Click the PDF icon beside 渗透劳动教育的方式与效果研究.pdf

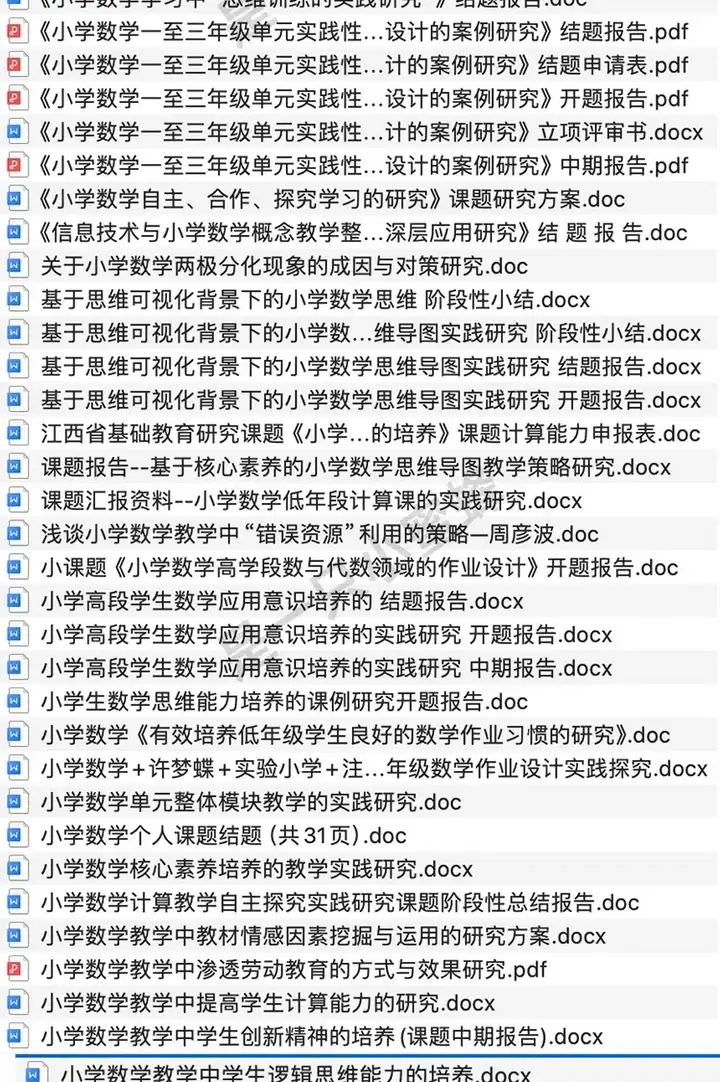pyautogui.click(x=16, y=968)
